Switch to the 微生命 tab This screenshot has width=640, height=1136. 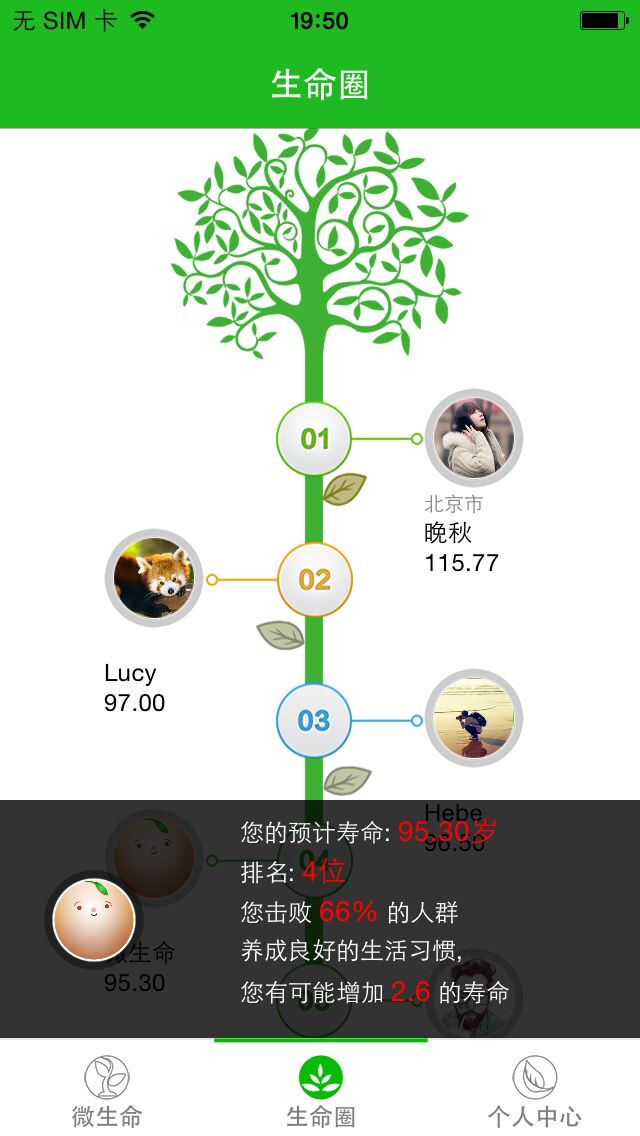point(107,1090)
